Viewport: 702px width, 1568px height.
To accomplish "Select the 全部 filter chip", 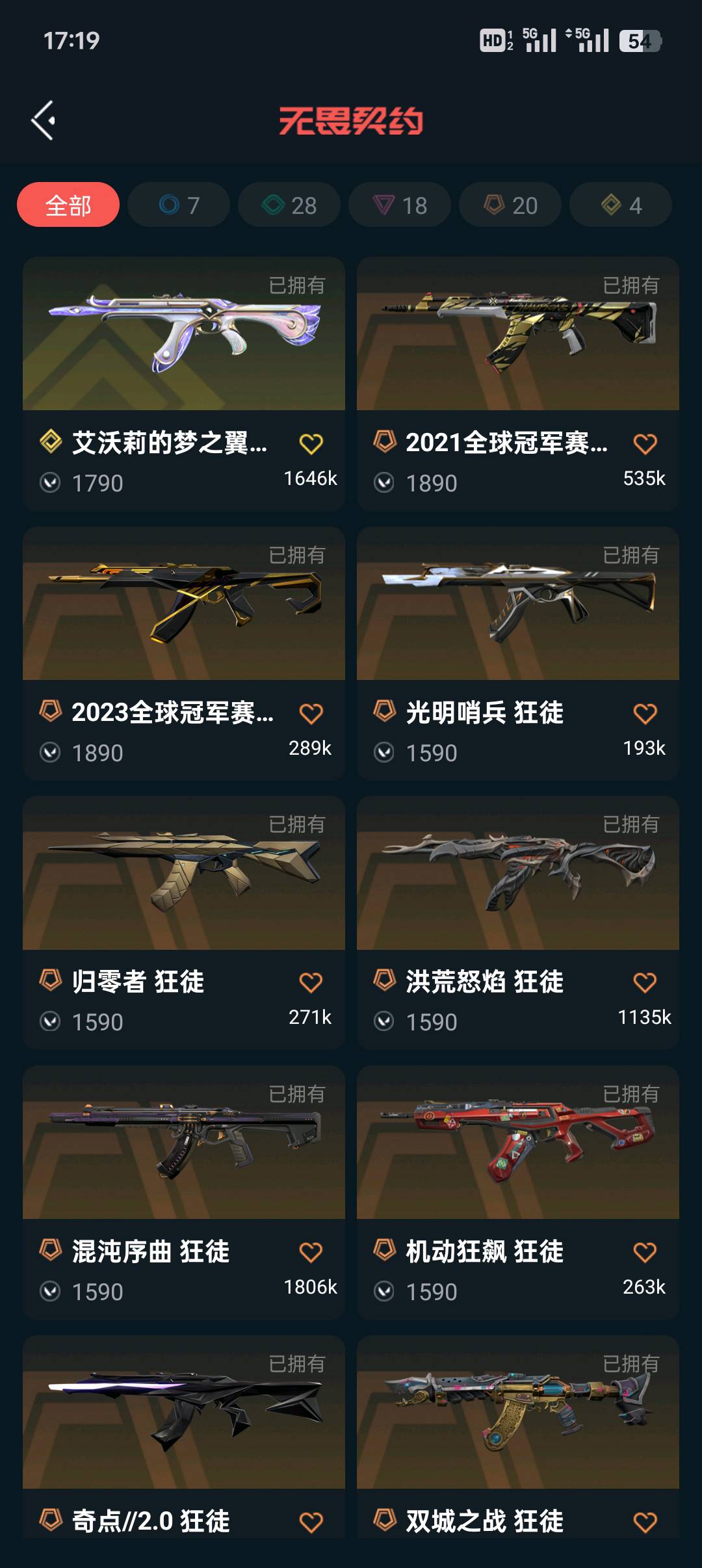I will (68, 205).
